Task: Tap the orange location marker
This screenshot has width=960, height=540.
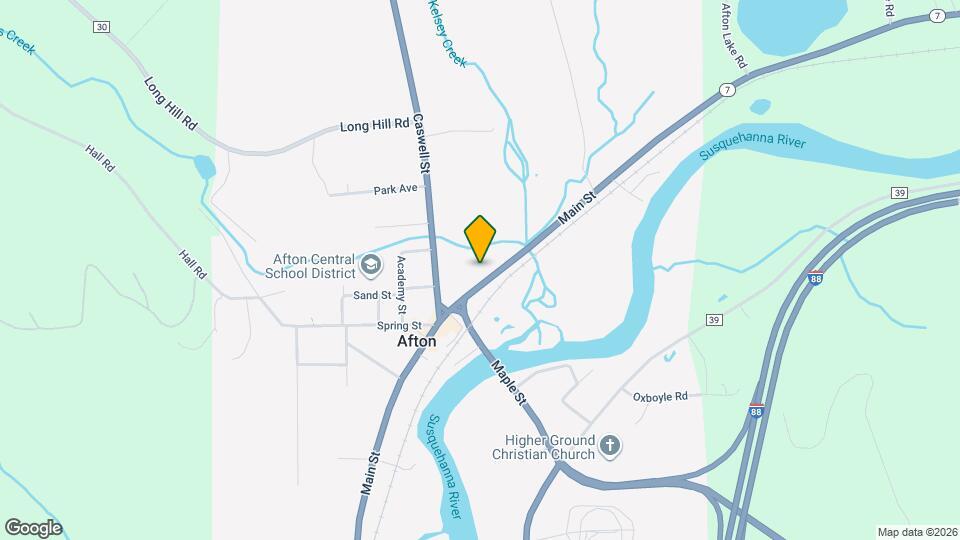Action: click(x=480, y=238)
